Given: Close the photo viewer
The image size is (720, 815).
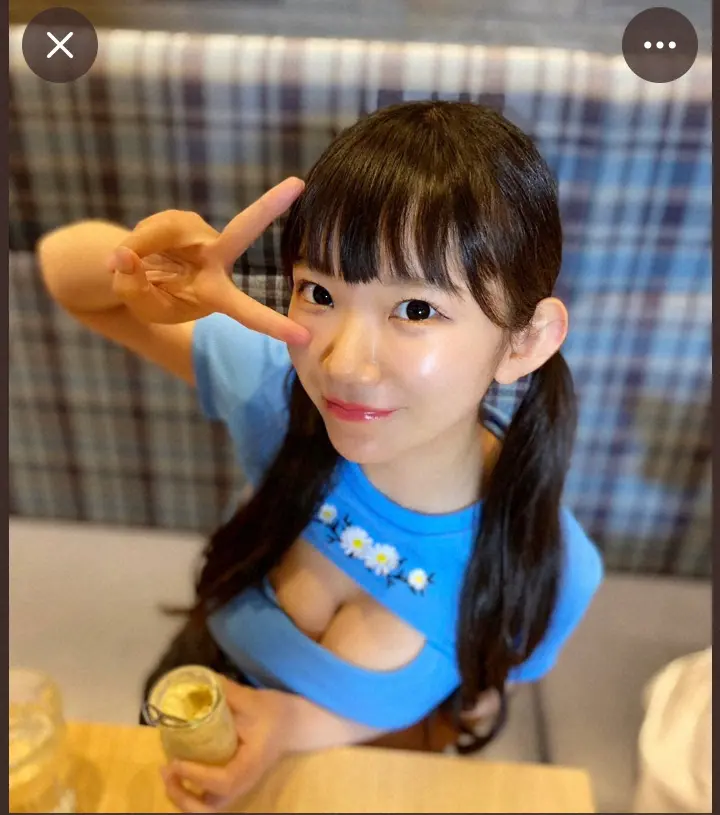Looking at the screenshot, I should [x=60, y=45].
